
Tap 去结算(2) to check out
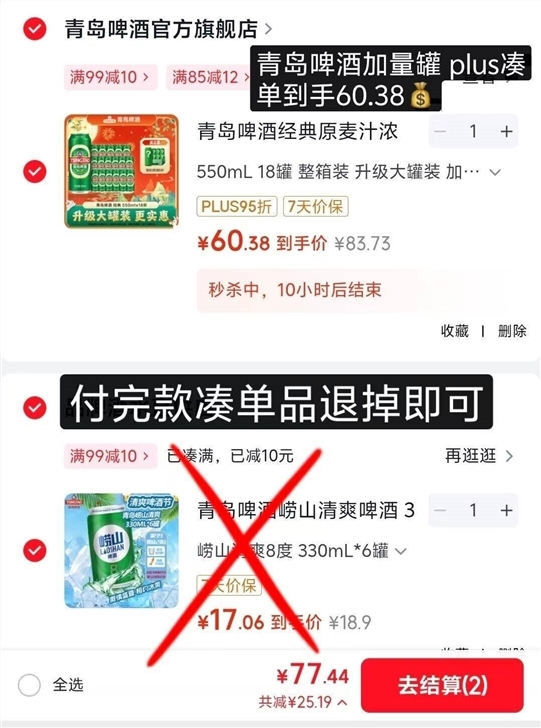(443, 685)
